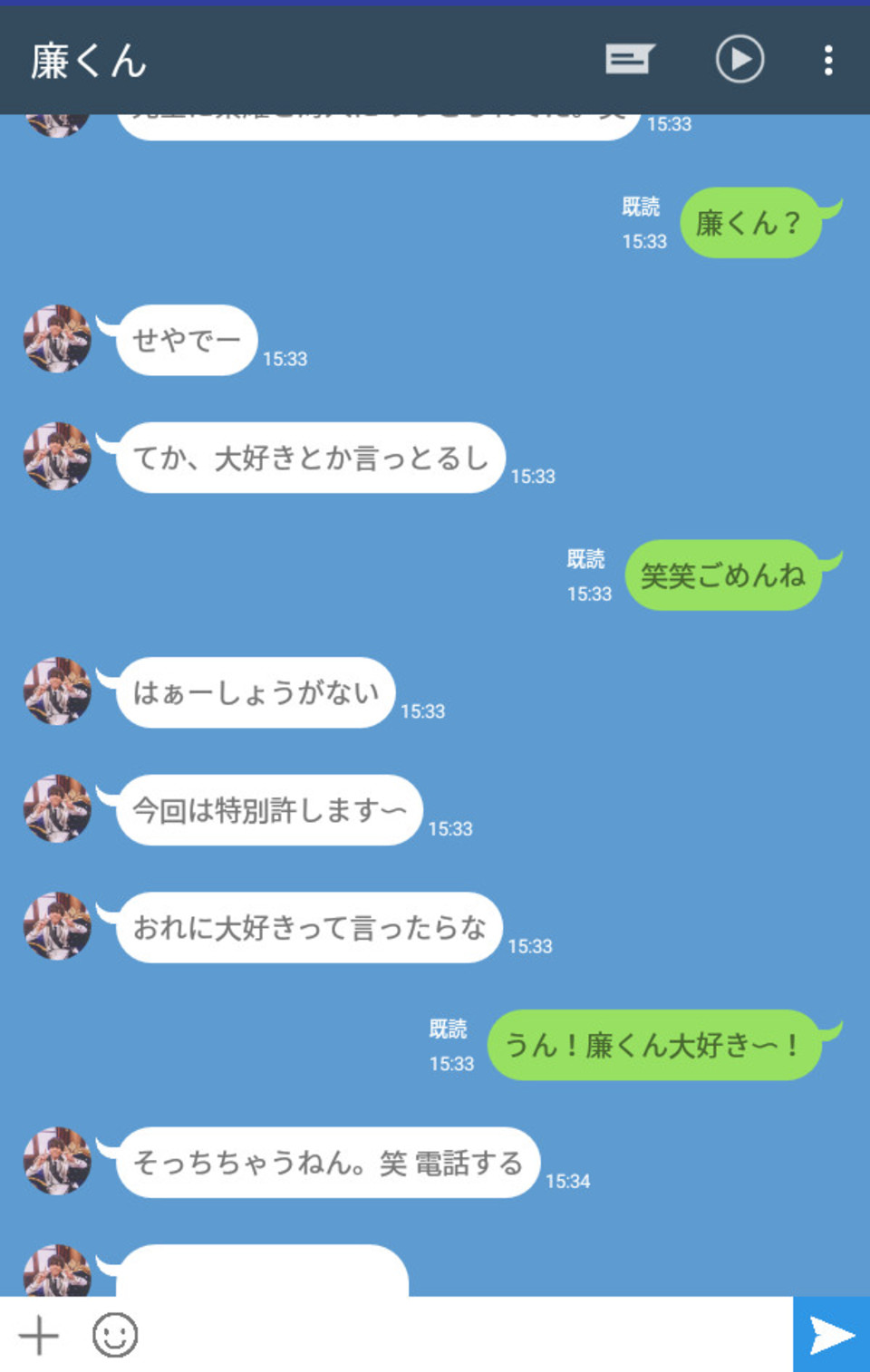Send the message with arrow button
870x1372 pixels.
point(831,1335)
